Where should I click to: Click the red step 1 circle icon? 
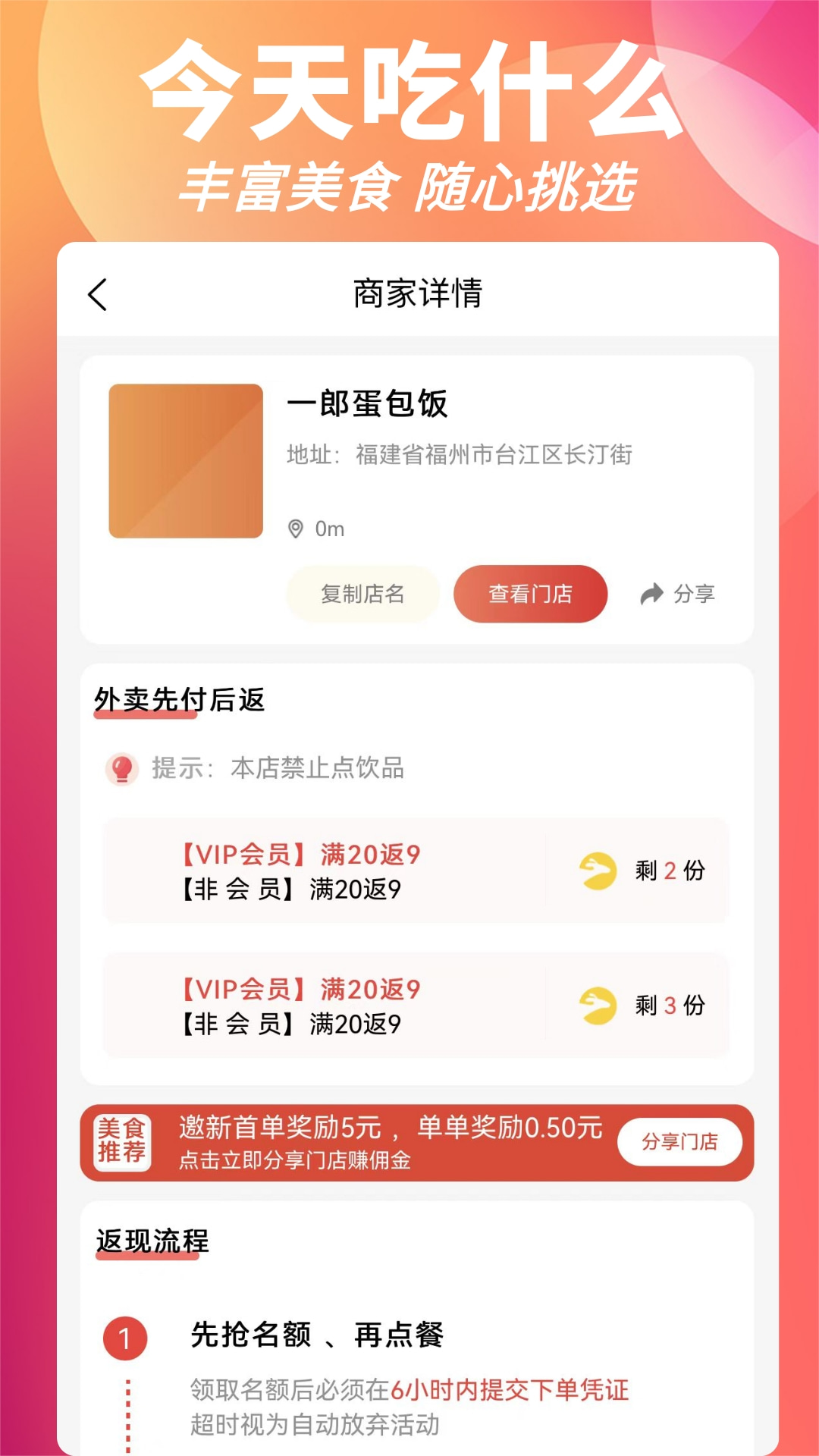[x=126, y=1336]
